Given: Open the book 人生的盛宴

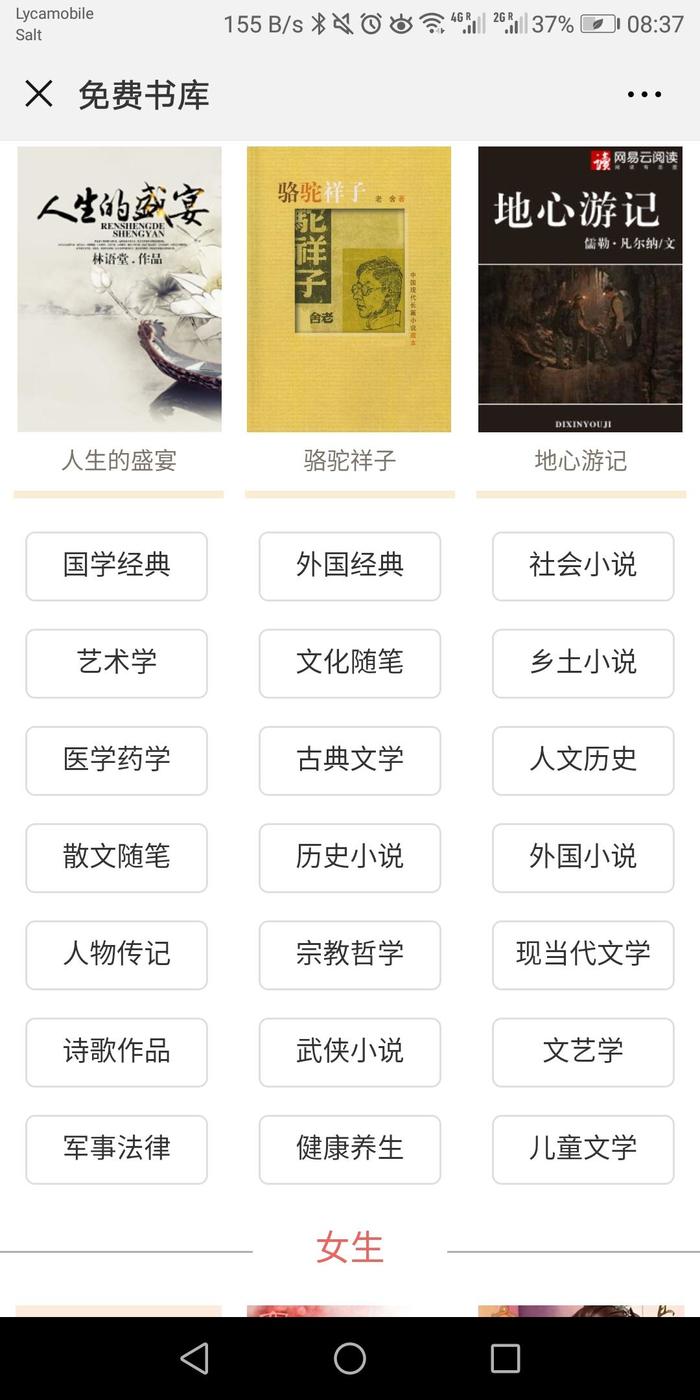Looking at the screenshot, I should (x=119, y=290).
